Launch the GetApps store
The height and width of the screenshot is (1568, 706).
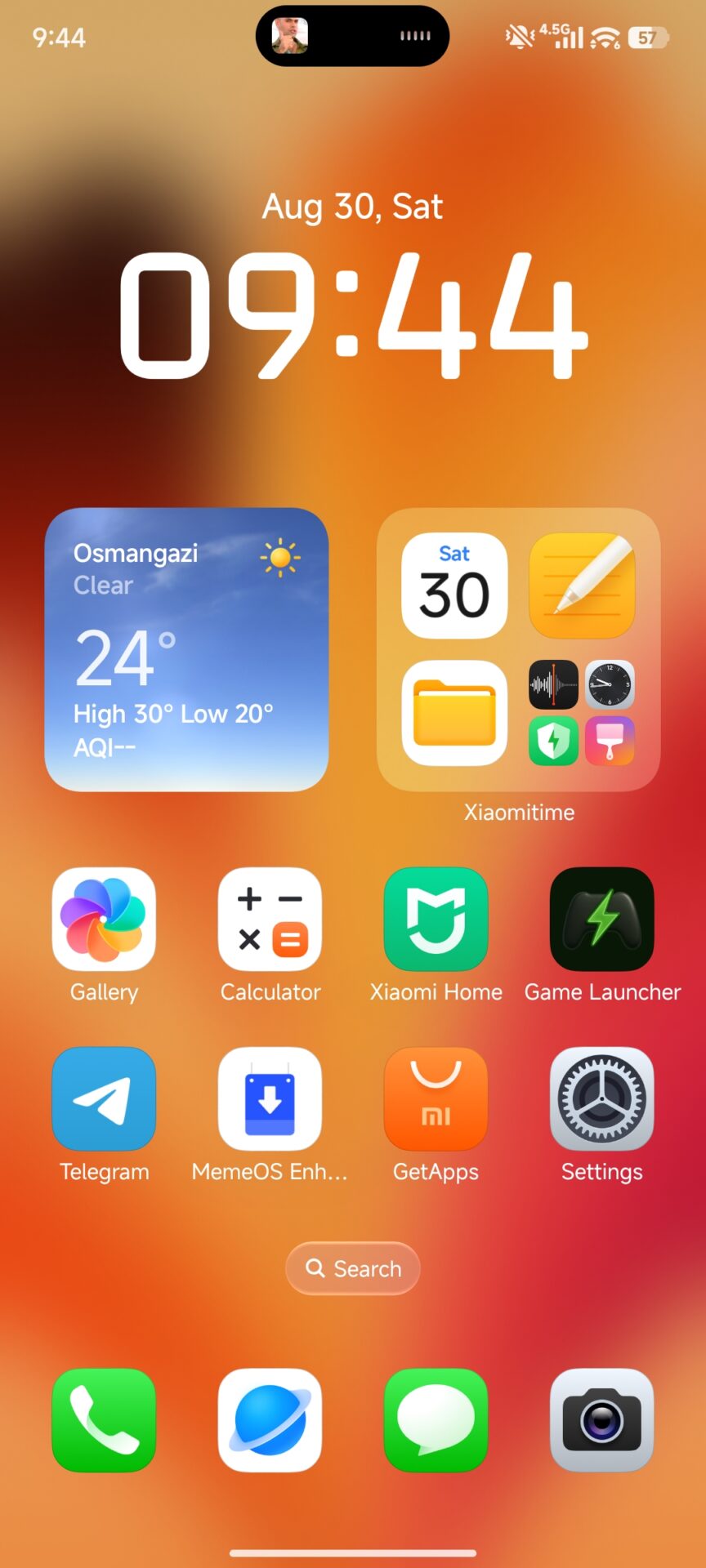point(436,1099)
